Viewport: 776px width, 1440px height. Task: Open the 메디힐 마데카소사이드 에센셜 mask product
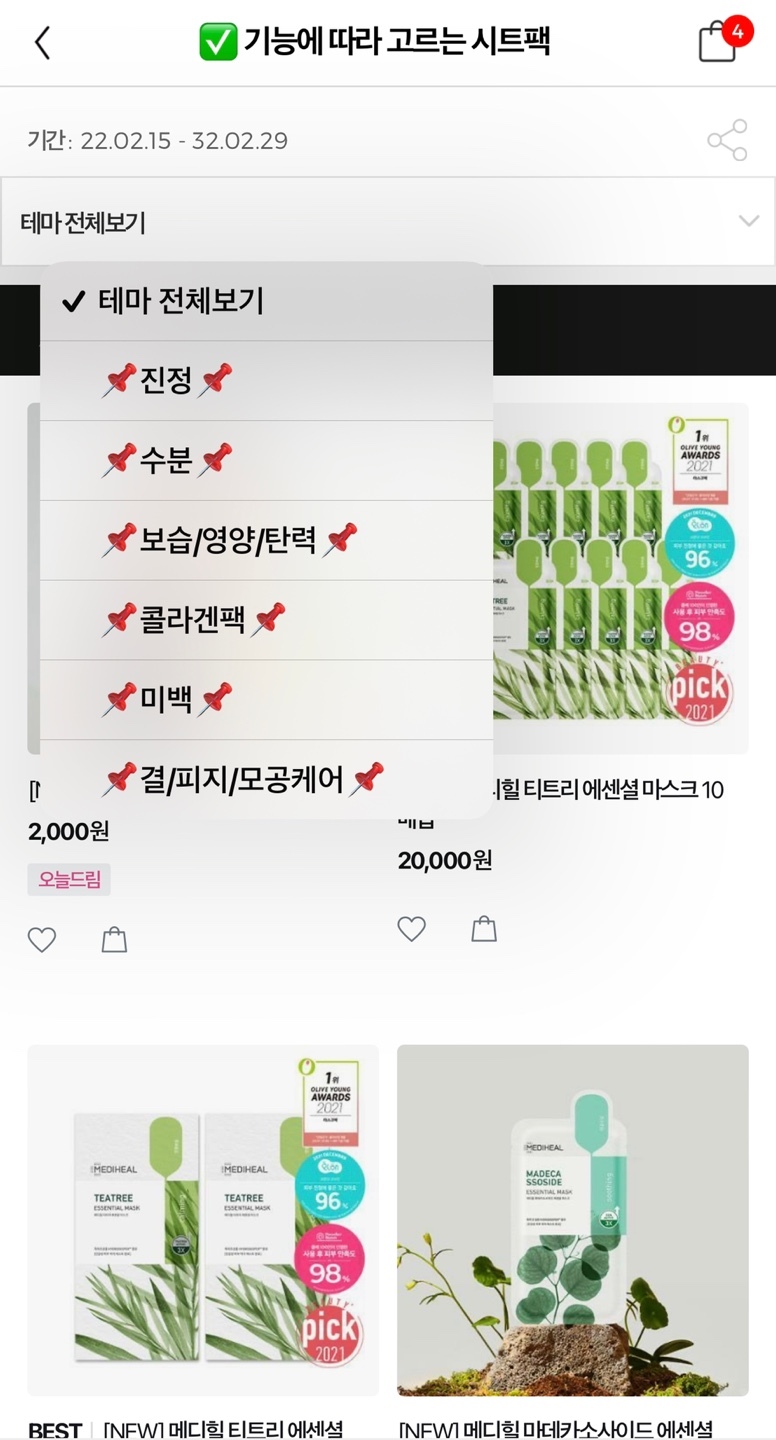(572, 1220)
